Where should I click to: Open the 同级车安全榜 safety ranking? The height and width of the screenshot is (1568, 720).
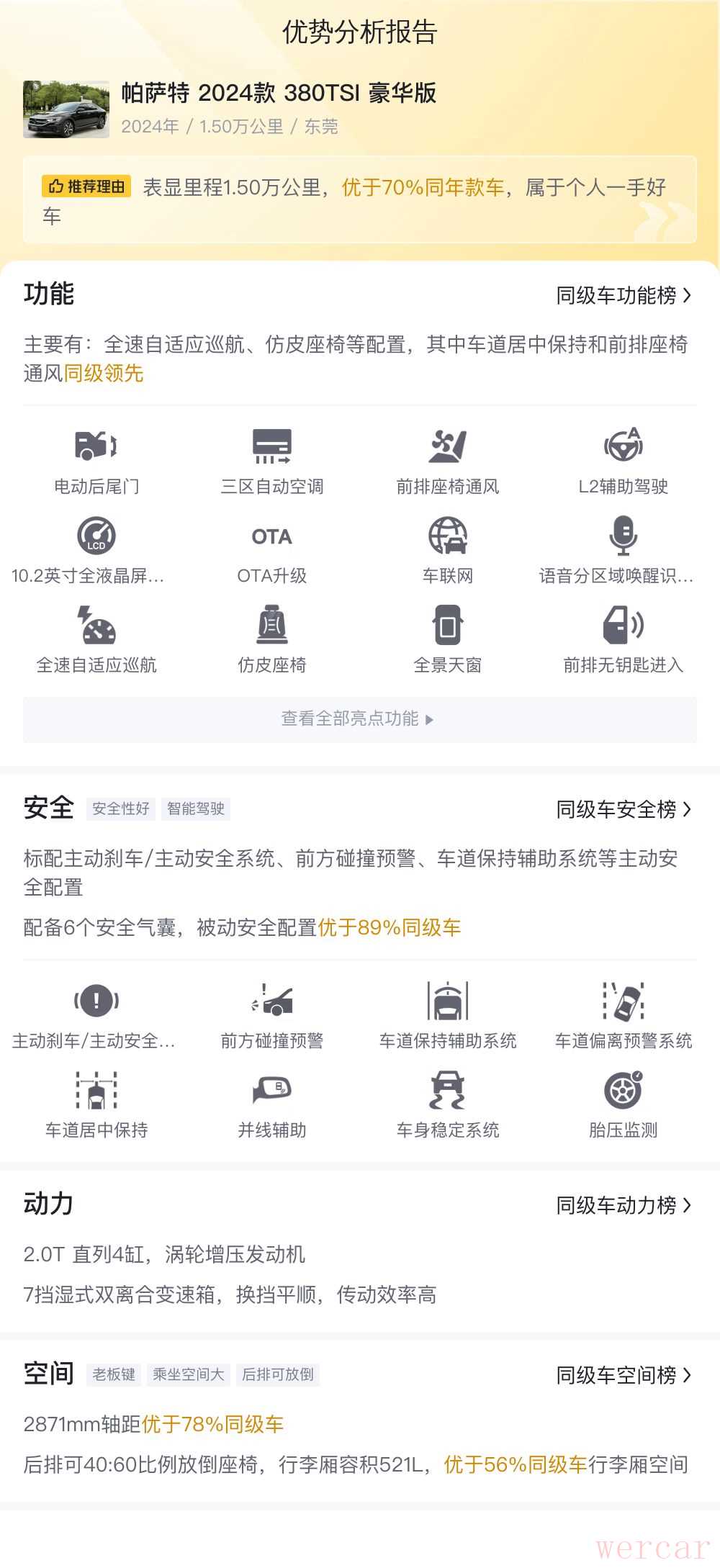[x=624, y=809]
